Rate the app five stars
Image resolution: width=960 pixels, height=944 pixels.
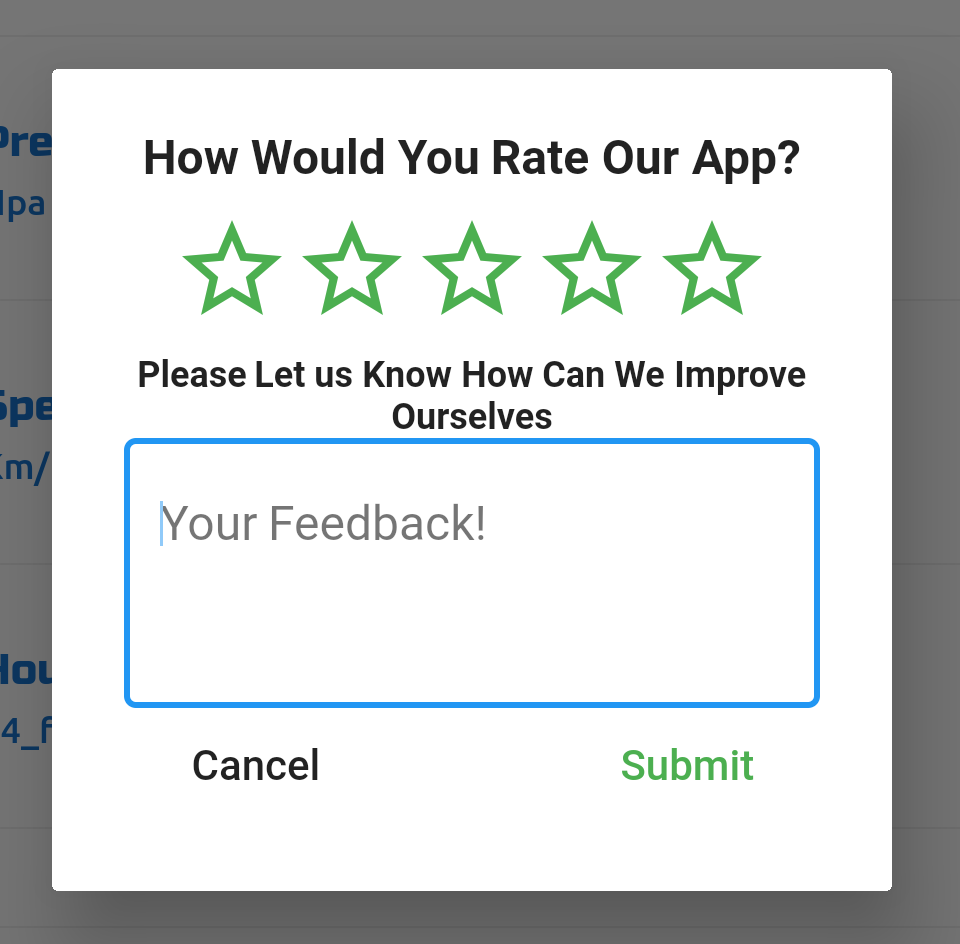[711, 270]
